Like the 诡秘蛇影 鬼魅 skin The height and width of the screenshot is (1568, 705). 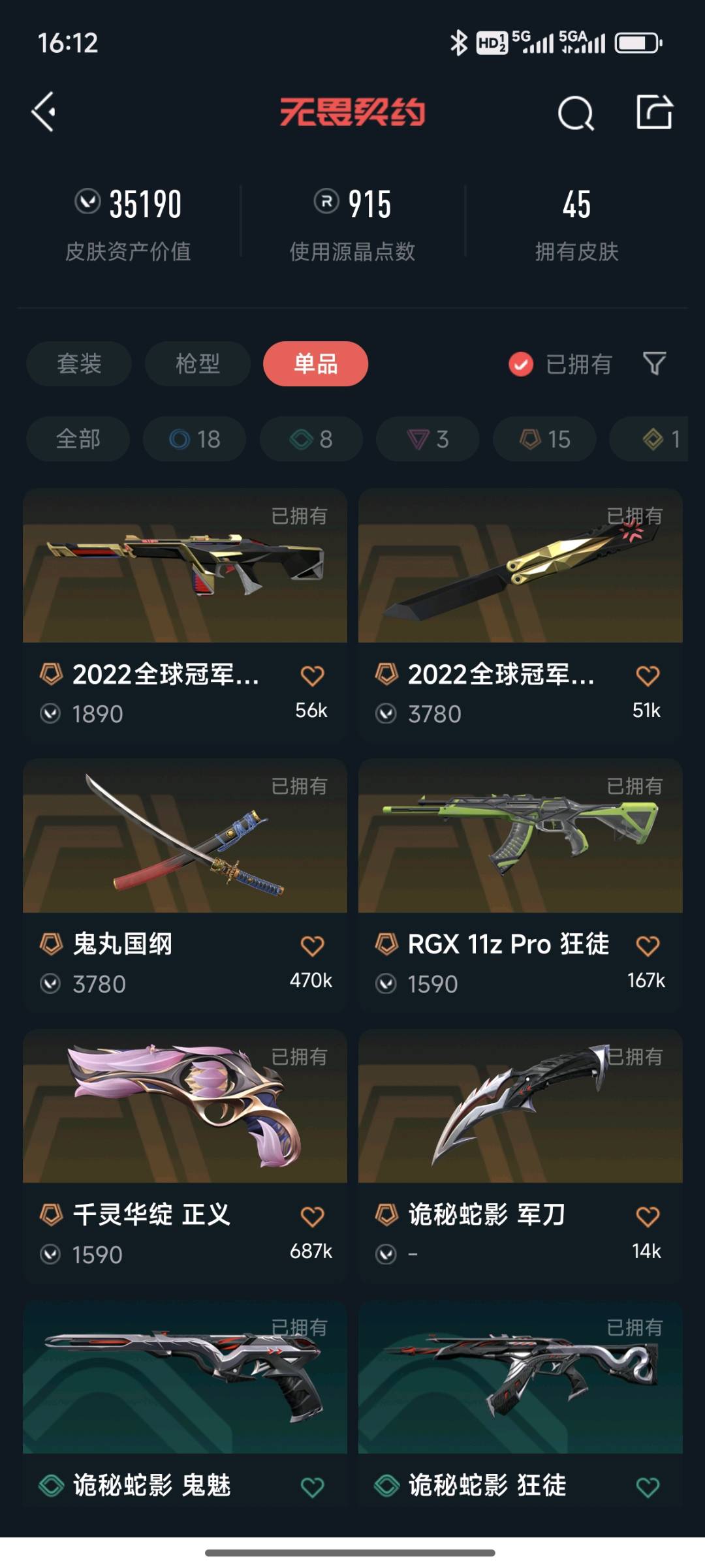click(312, 1487)
